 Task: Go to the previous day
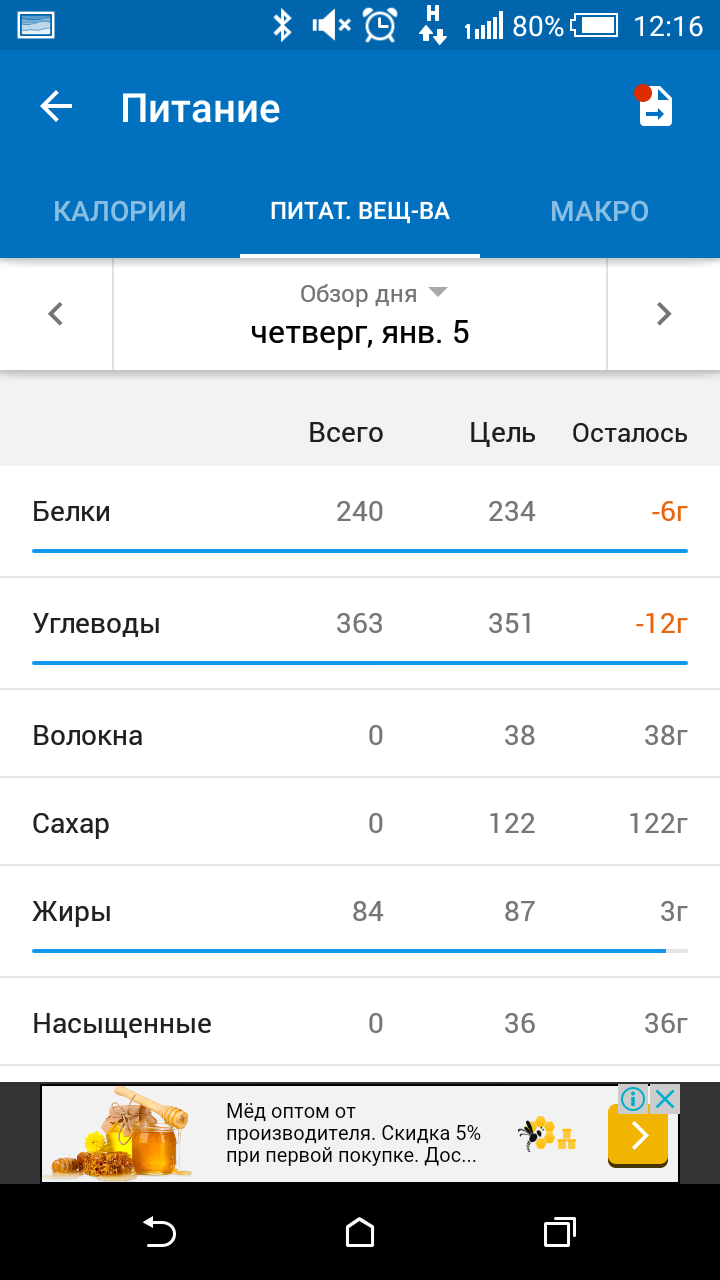(x=56, y=314)
